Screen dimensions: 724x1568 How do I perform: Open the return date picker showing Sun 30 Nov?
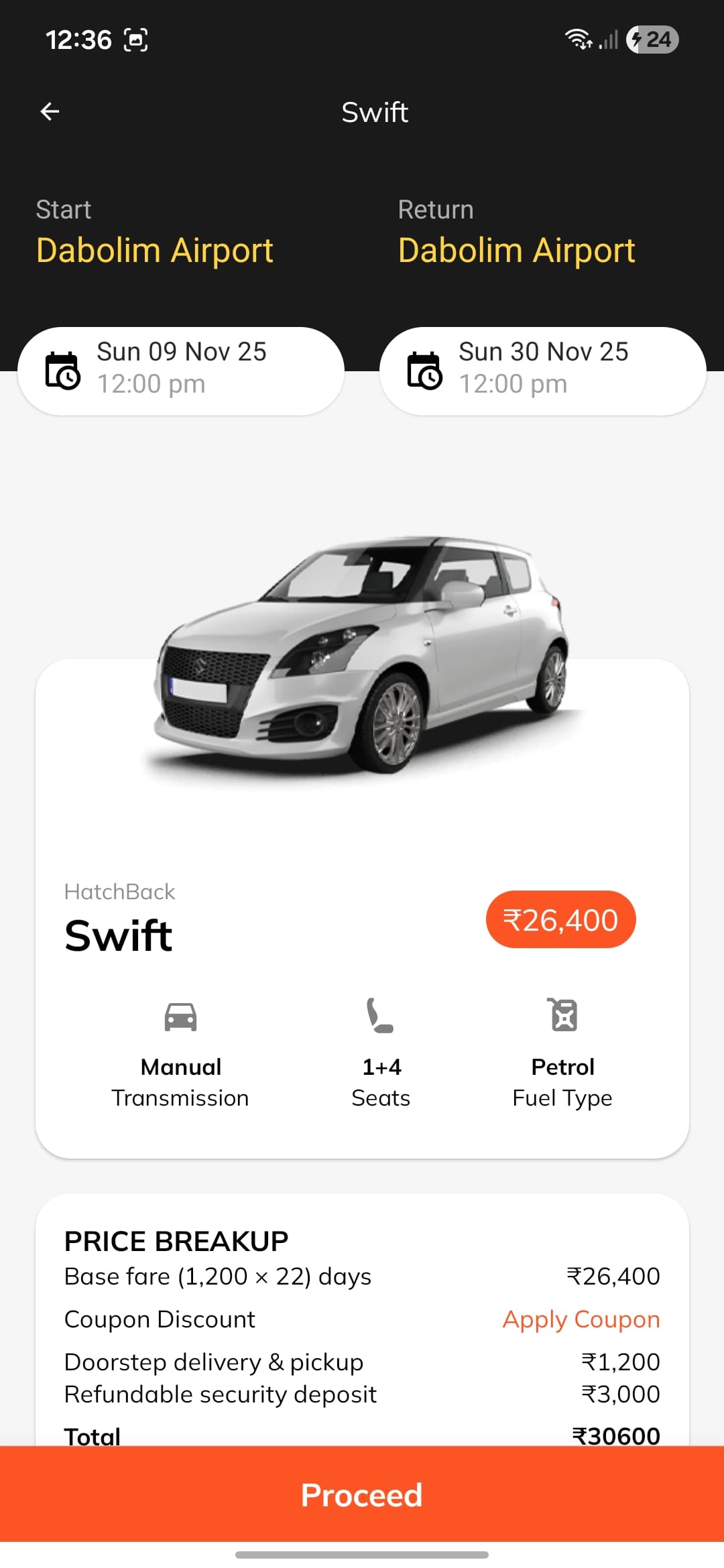(544, 369)
